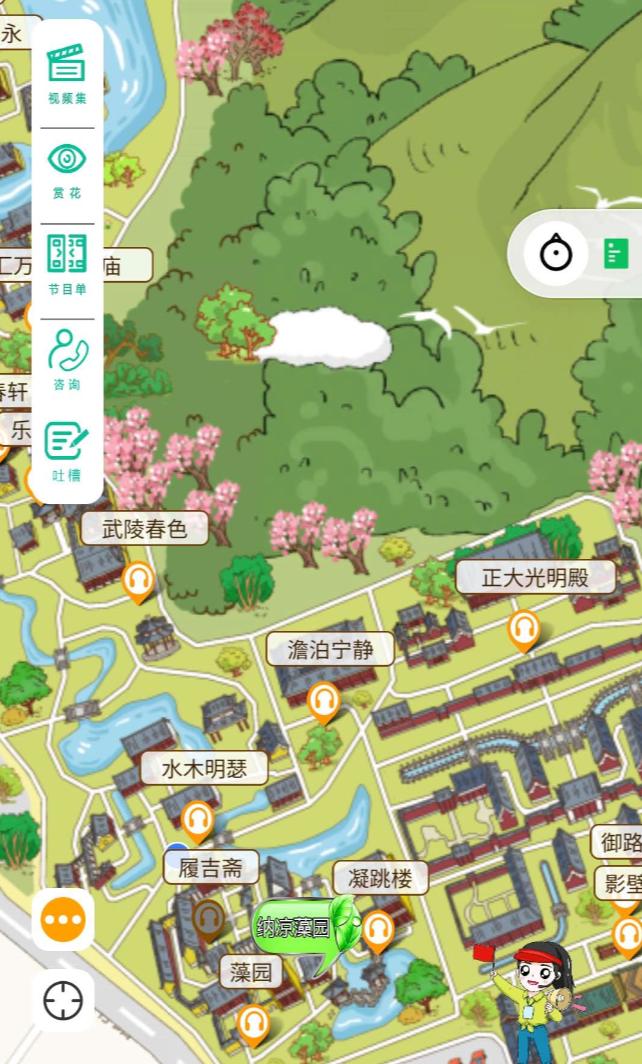Select the 正大光明殿 location label
642x1064 pixels.
pyautogui.click(x=535, y=577)
